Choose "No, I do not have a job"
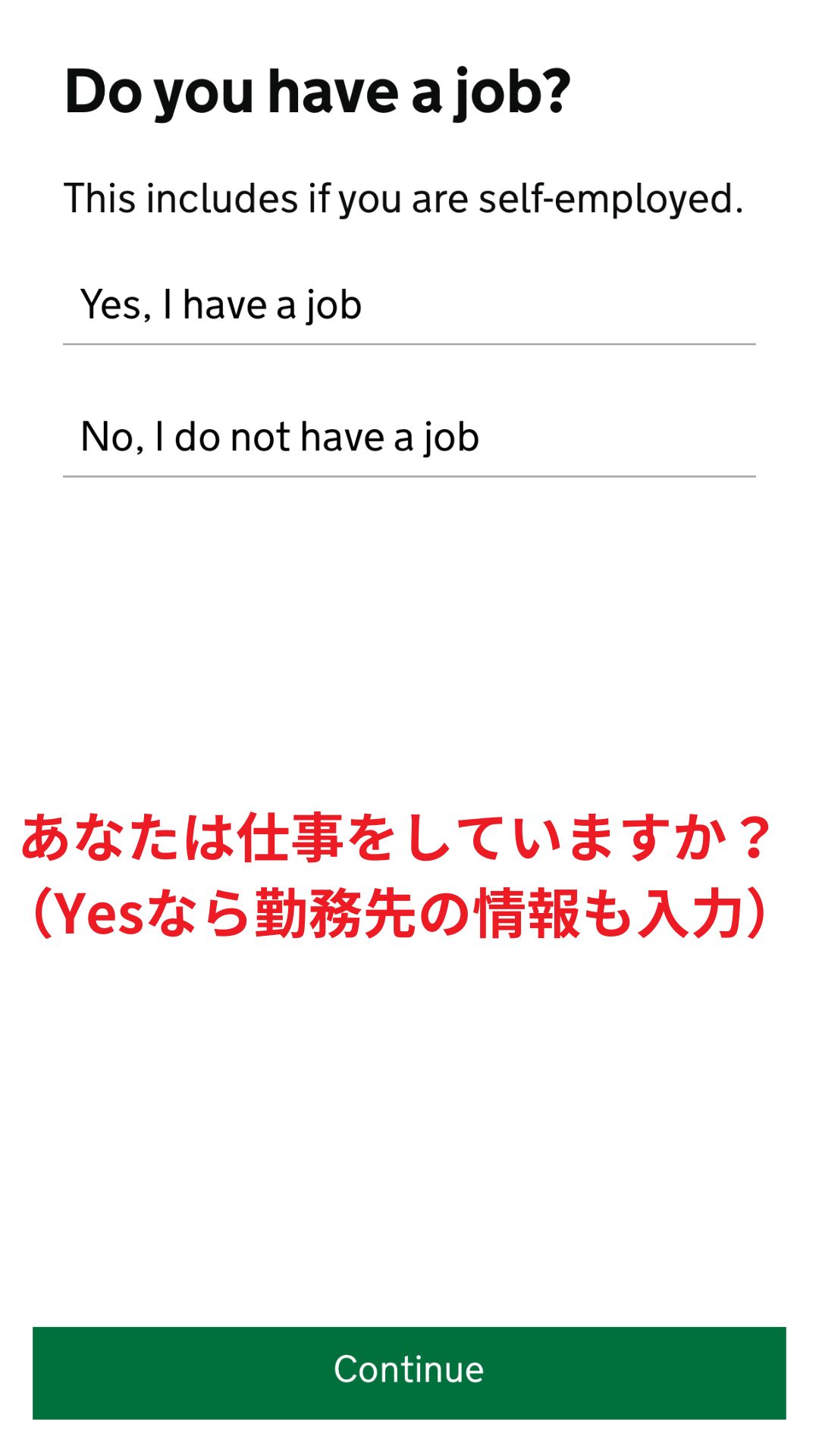The image size is (819, 1456). tap(409, 438)
